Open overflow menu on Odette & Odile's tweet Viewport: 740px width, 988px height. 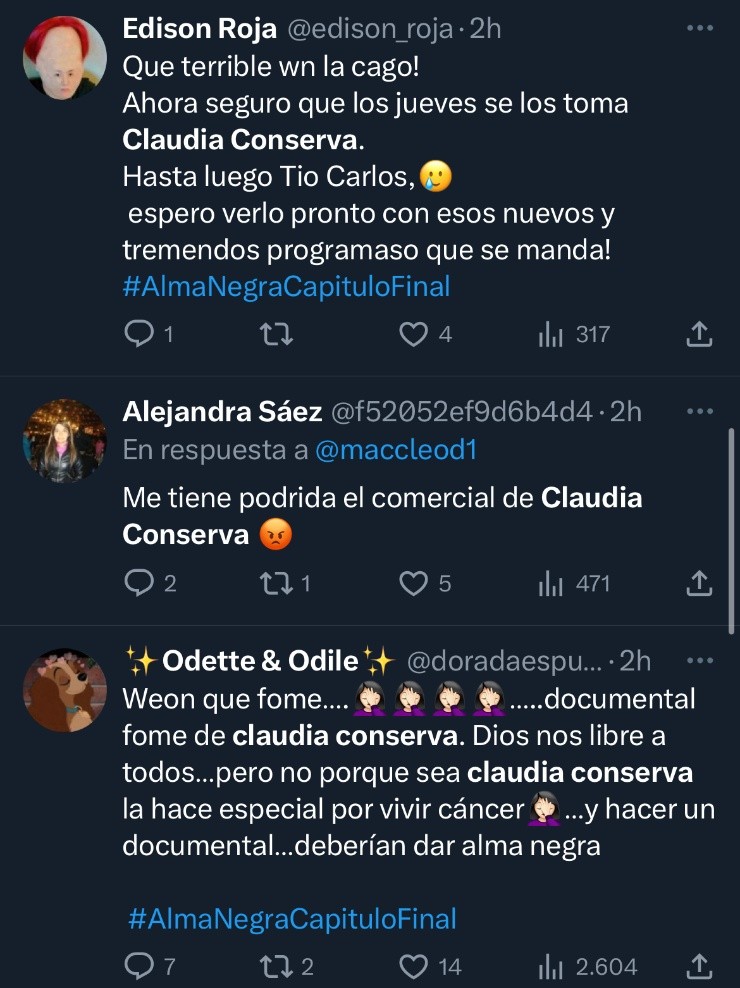click(x=700, y=661)
